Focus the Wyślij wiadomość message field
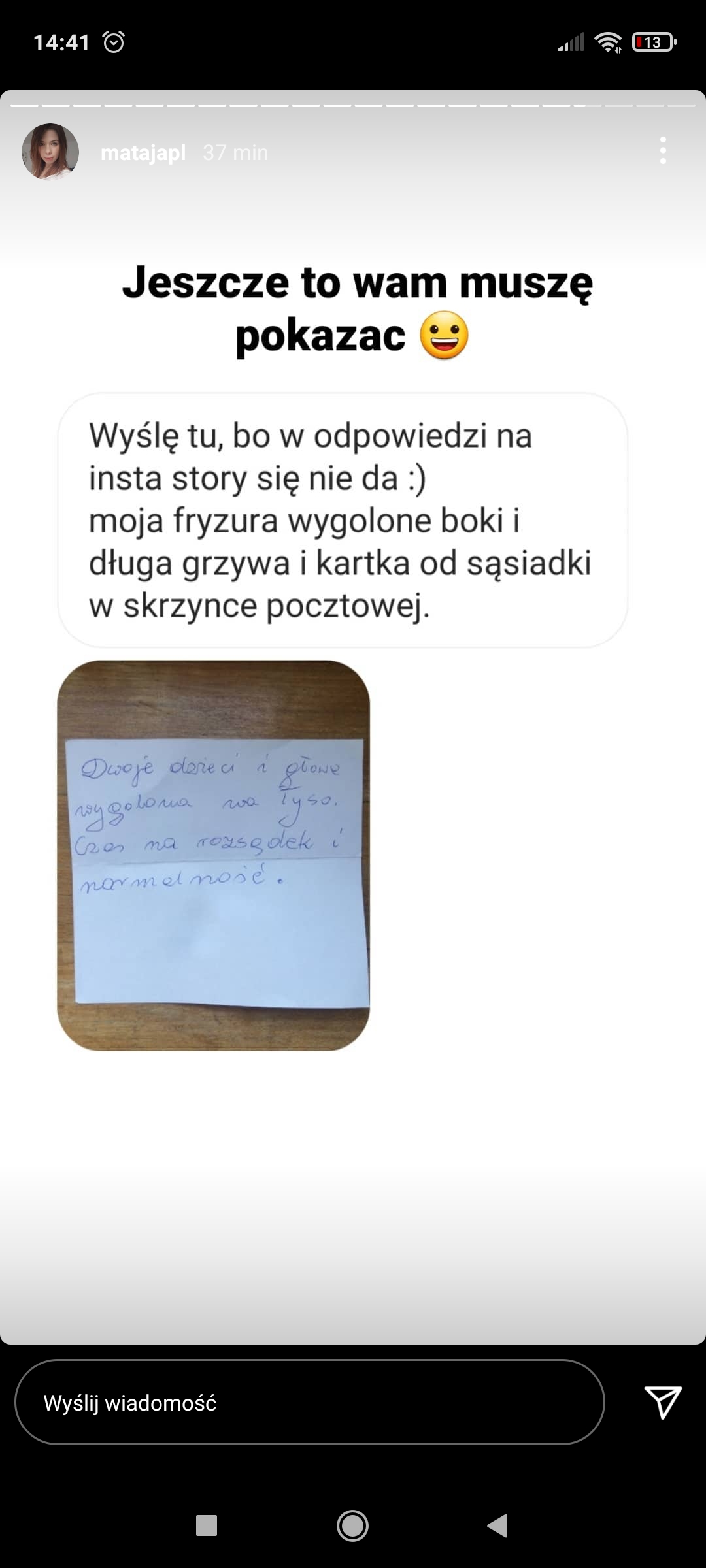This screenshot has width=706, height=1568. click(x=310, y=1402)
